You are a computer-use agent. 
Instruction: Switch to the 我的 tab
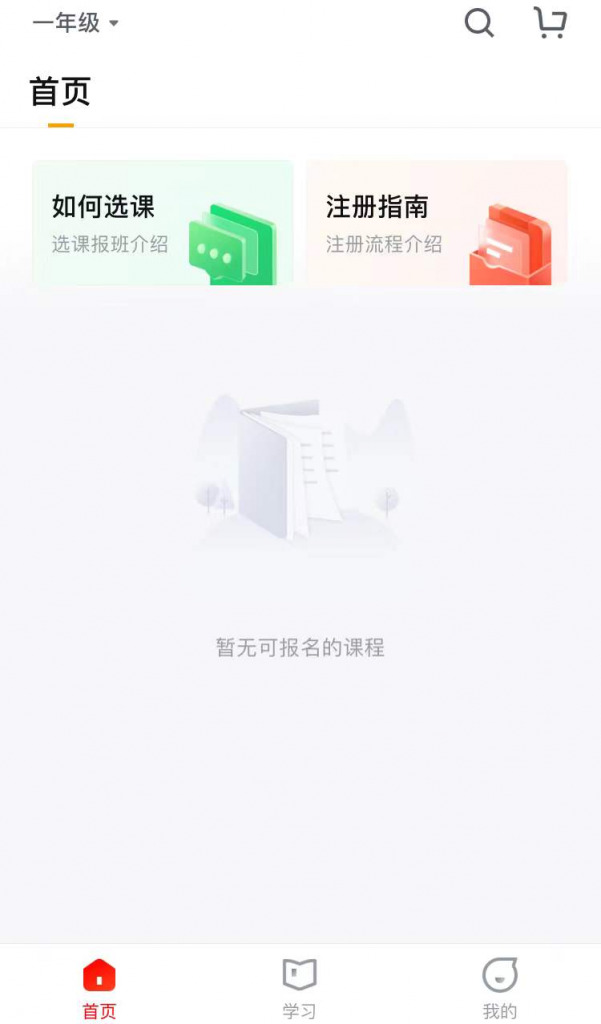coord(499,988)
